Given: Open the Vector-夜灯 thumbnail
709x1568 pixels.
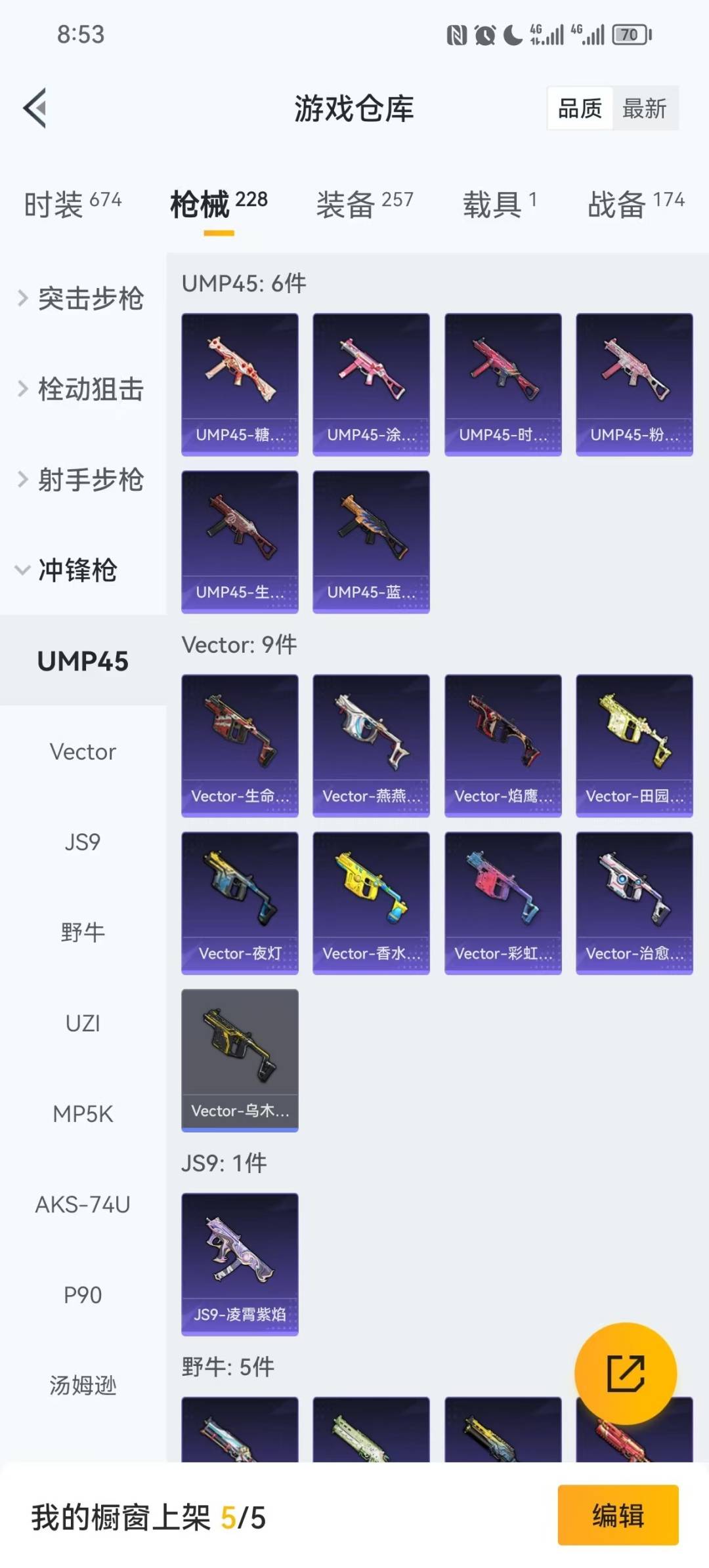Looking at the screenshot, I should 240,901.
